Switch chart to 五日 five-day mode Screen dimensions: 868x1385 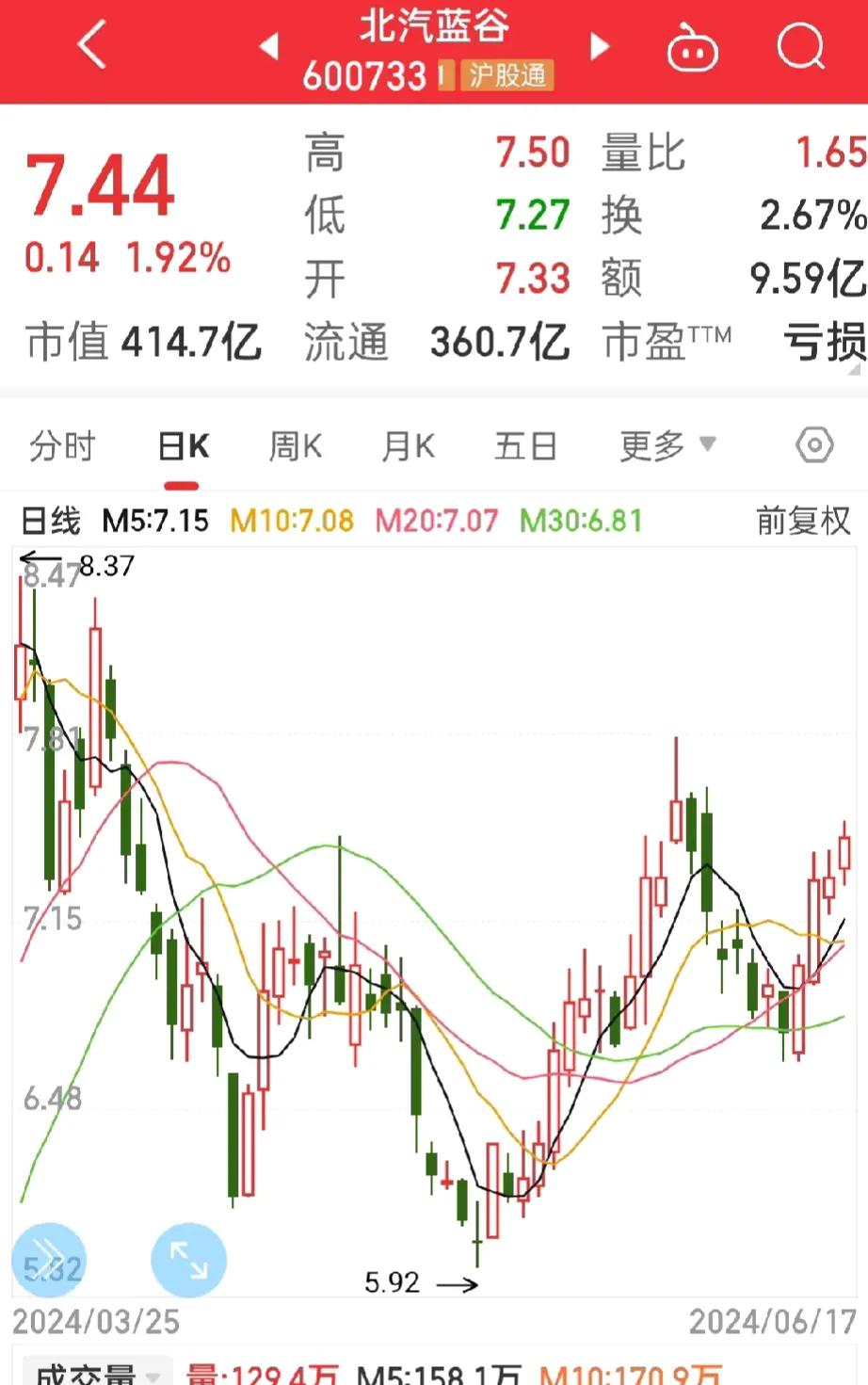tap(525, 447)
